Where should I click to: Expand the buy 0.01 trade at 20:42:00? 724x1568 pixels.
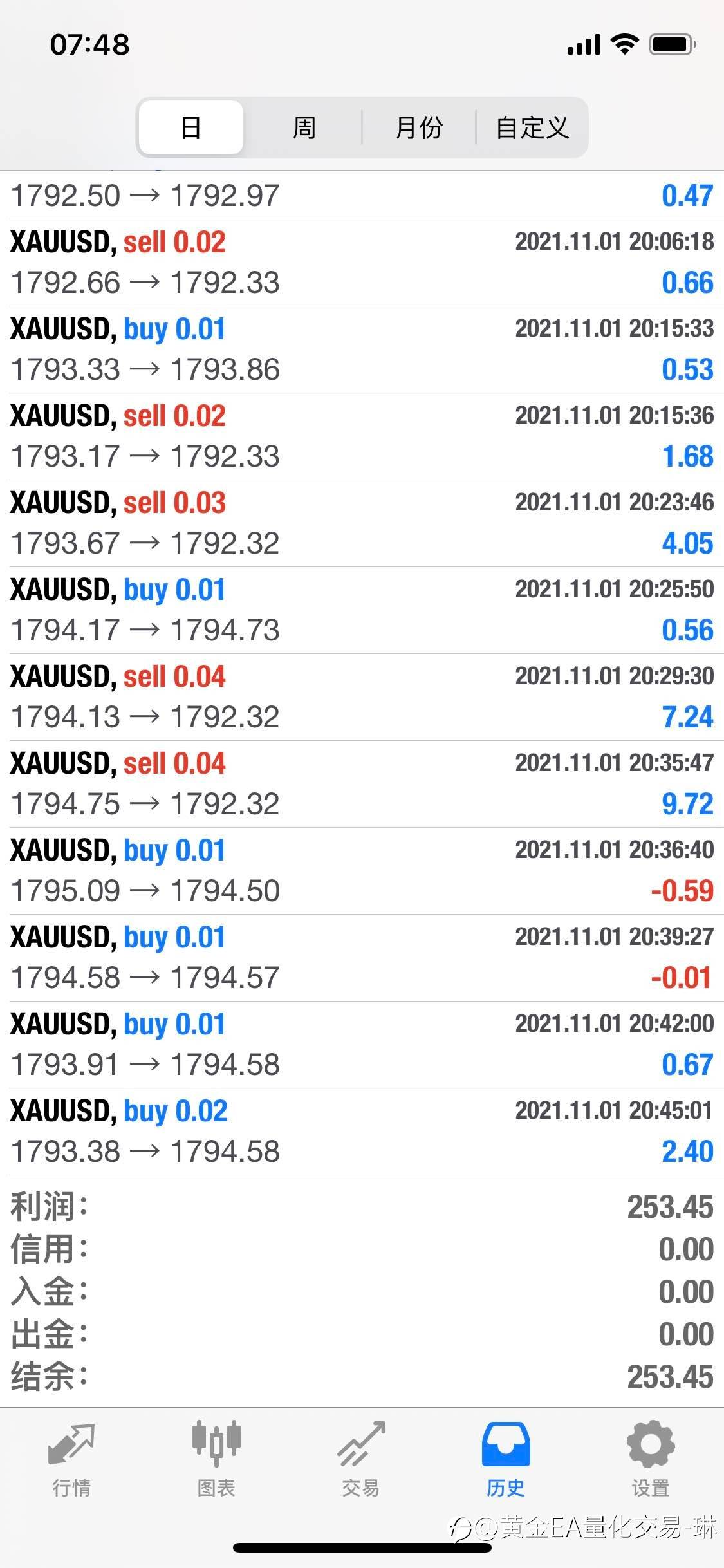click(x=362, y=1045)
